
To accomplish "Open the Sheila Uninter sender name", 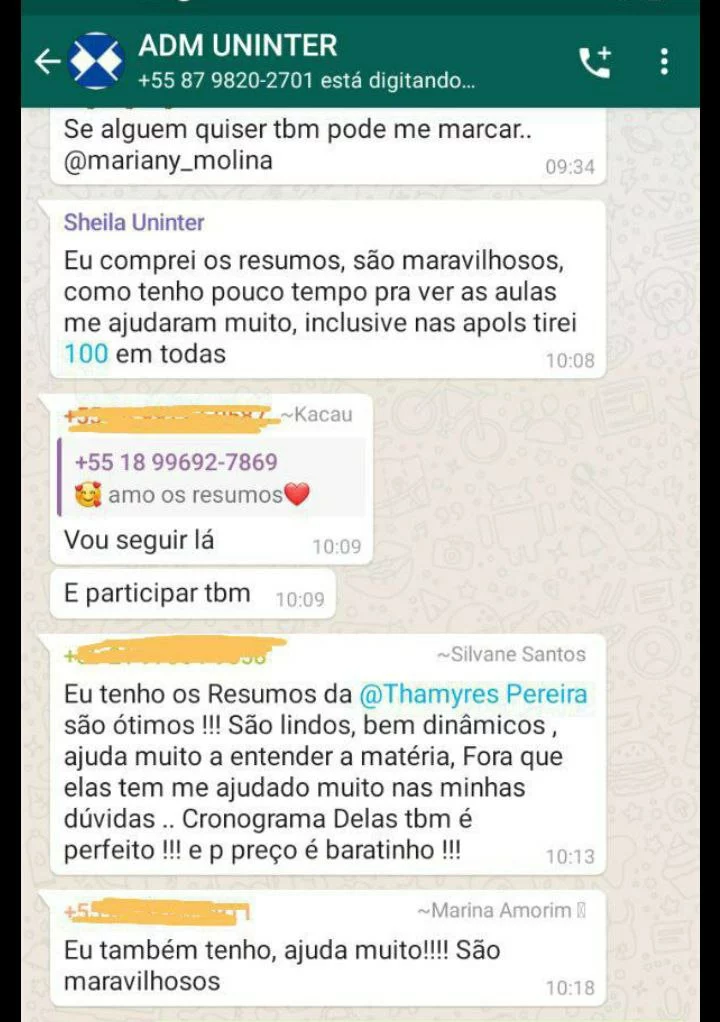I will [x=134, y=222].
